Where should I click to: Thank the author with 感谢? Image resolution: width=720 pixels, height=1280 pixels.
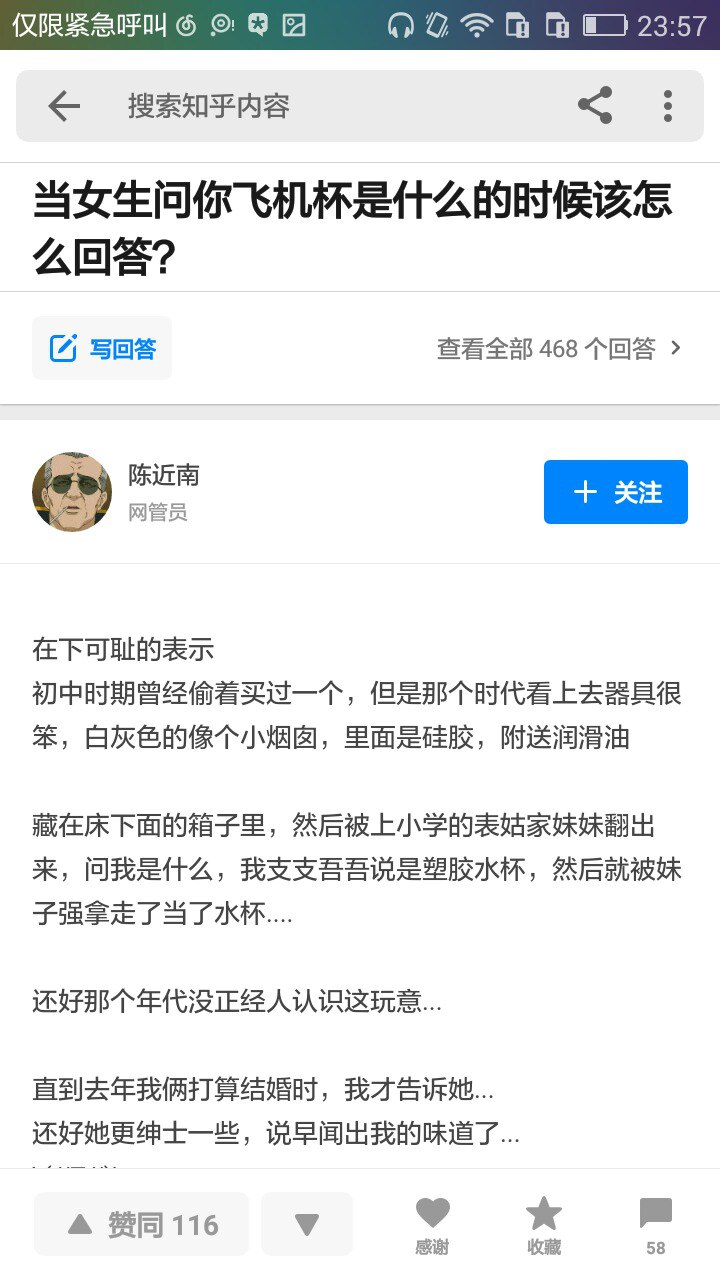(x=432, y=1226)
